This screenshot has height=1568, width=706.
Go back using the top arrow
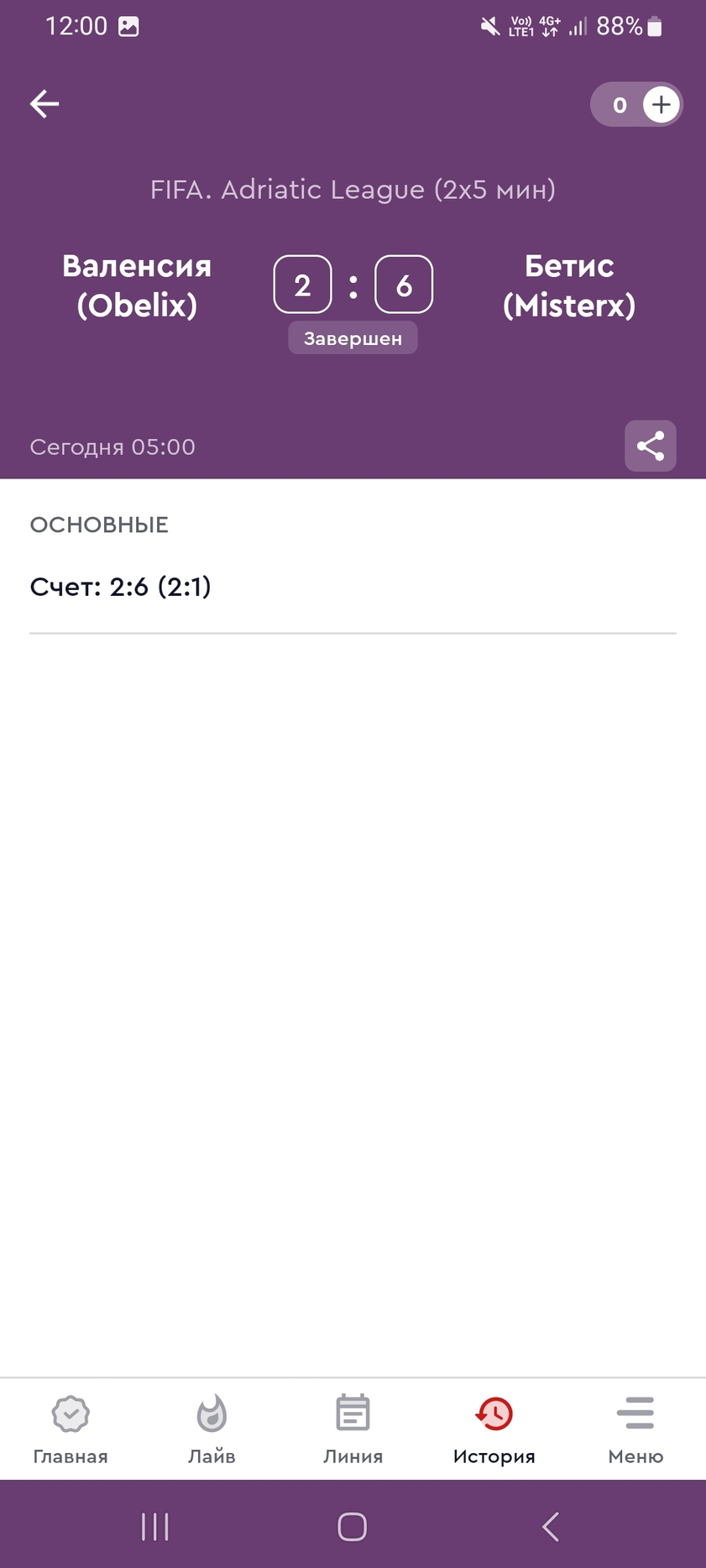44,104
